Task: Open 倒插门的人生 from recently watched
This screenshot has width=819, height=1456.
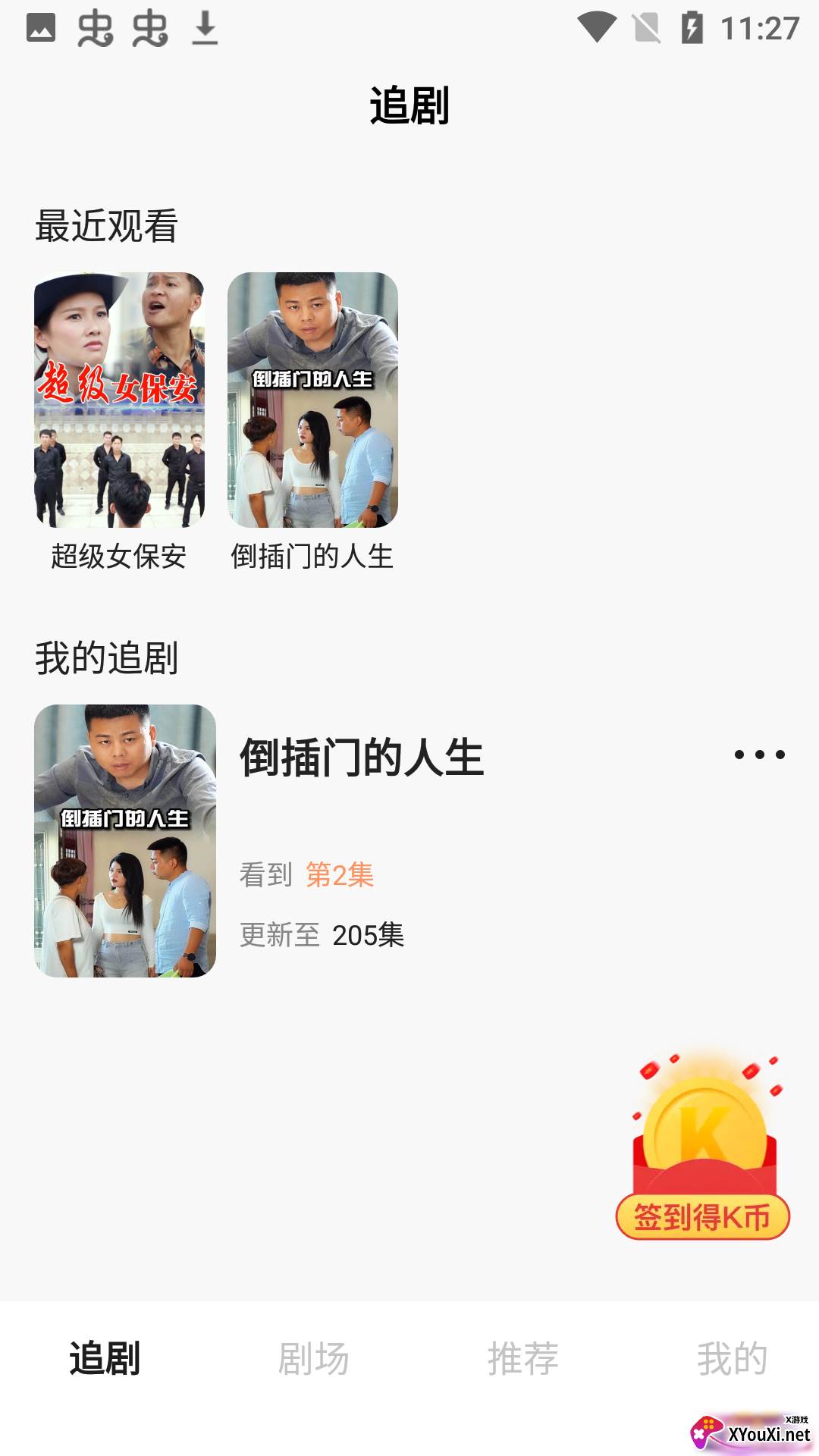Action: 312,400
